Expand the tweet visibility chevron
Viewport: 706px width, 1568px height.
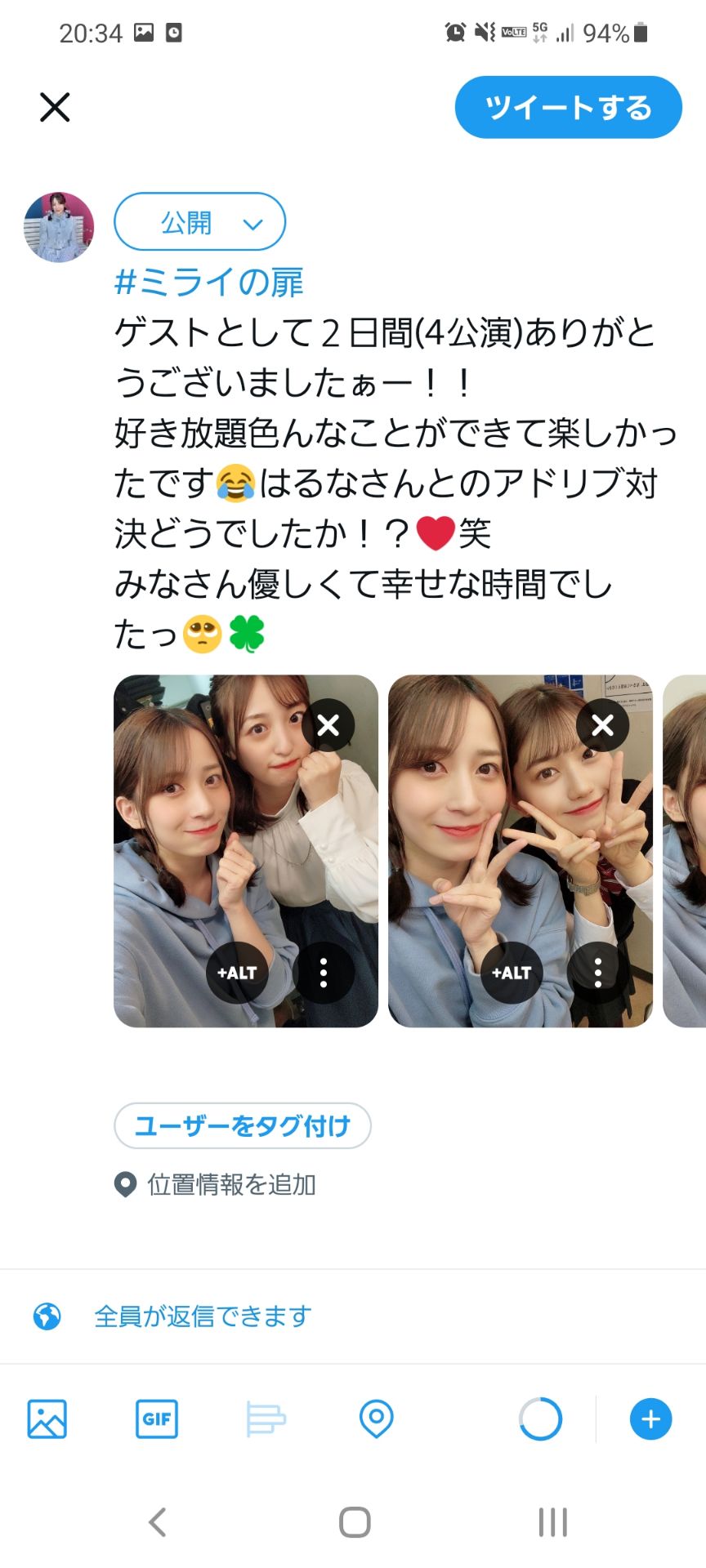pos(252,223)
